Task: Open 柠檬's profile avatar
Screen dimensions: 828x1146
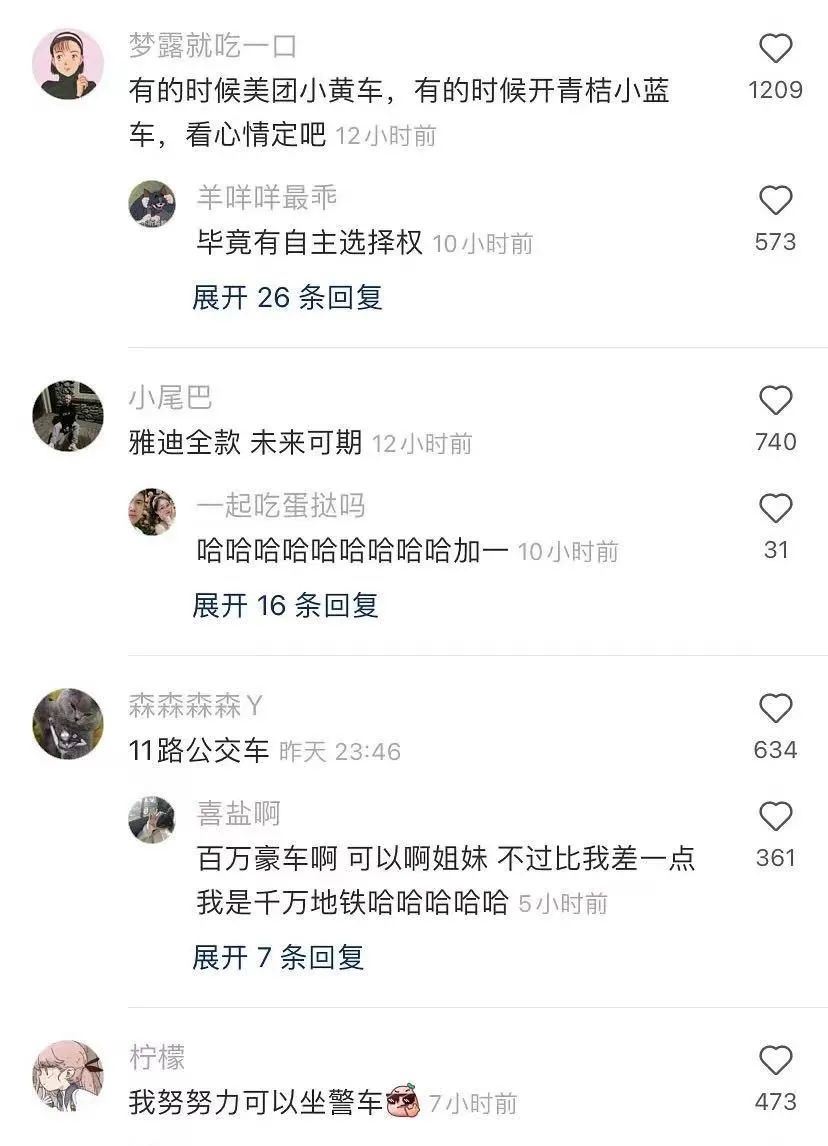Action: [68, 1076]
